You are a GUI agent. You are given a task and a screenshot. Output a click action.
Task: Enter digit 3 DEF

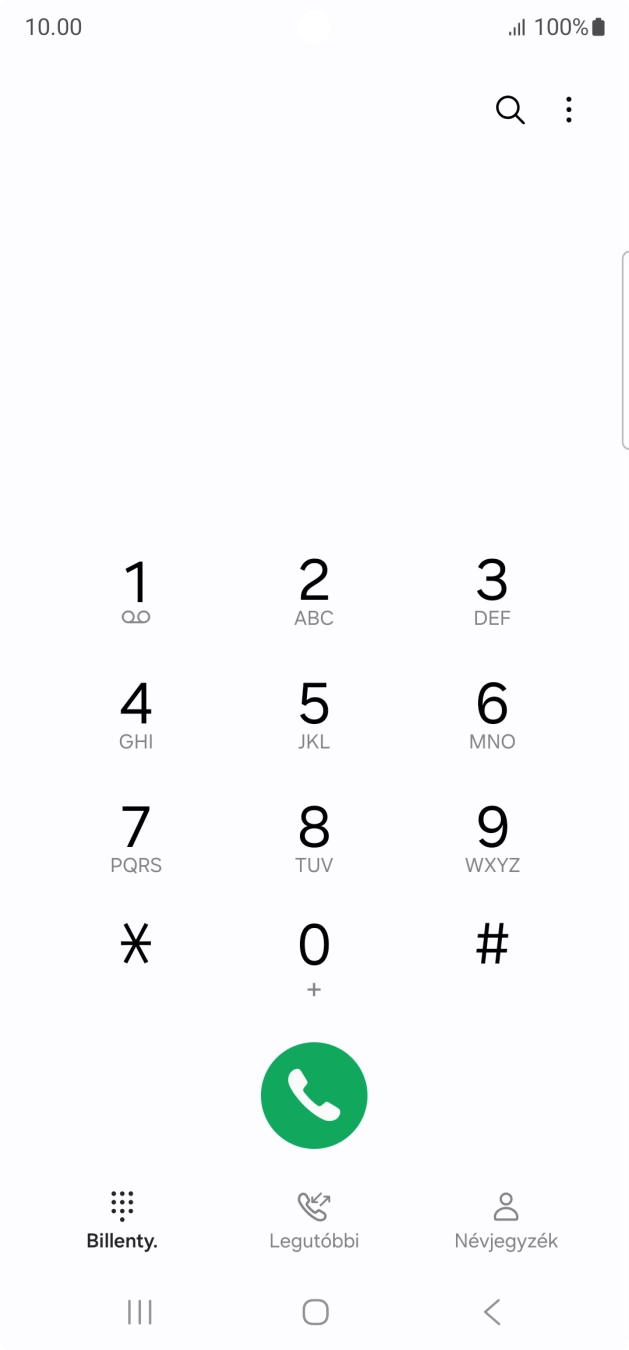[x=492, y=592]
